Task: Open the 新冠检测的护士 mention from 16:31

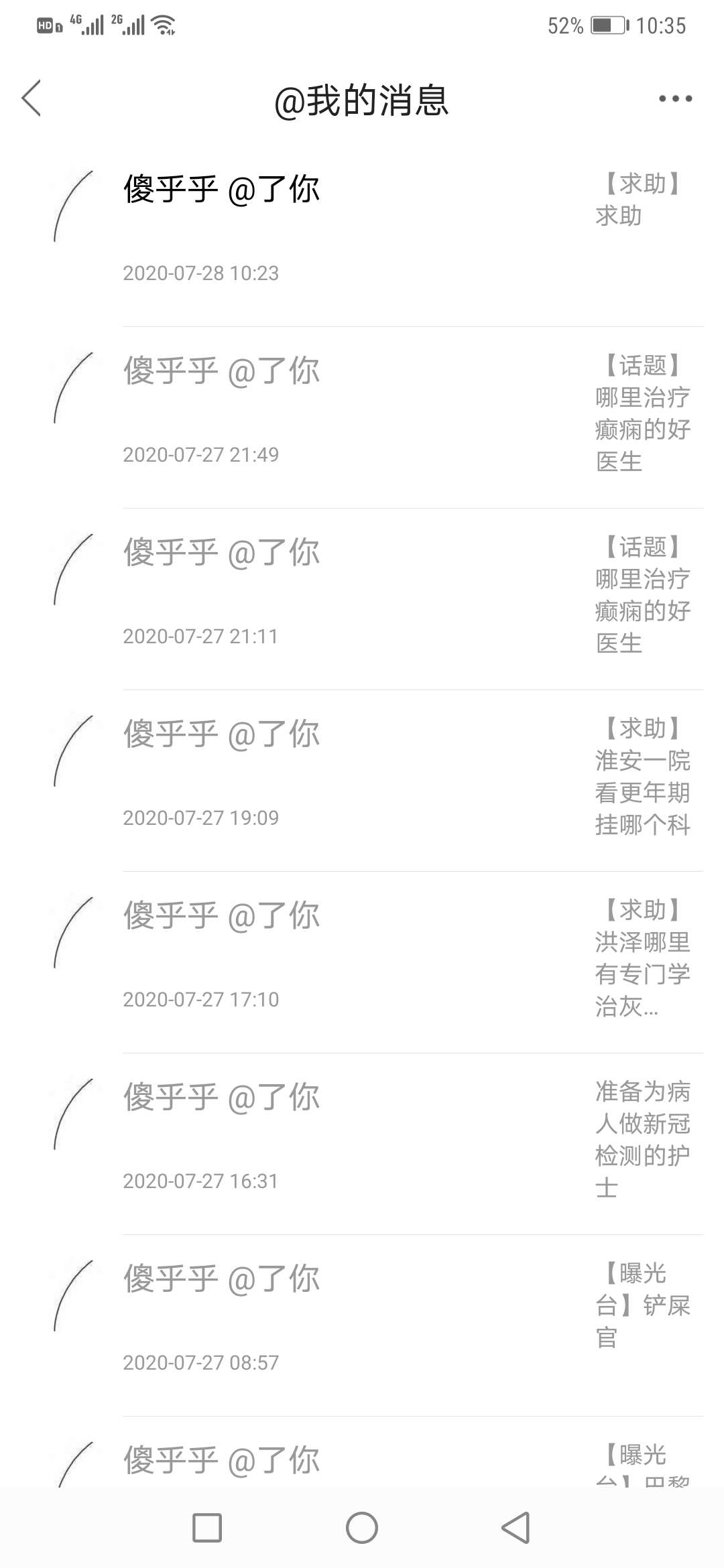Action: [362, 1144]
